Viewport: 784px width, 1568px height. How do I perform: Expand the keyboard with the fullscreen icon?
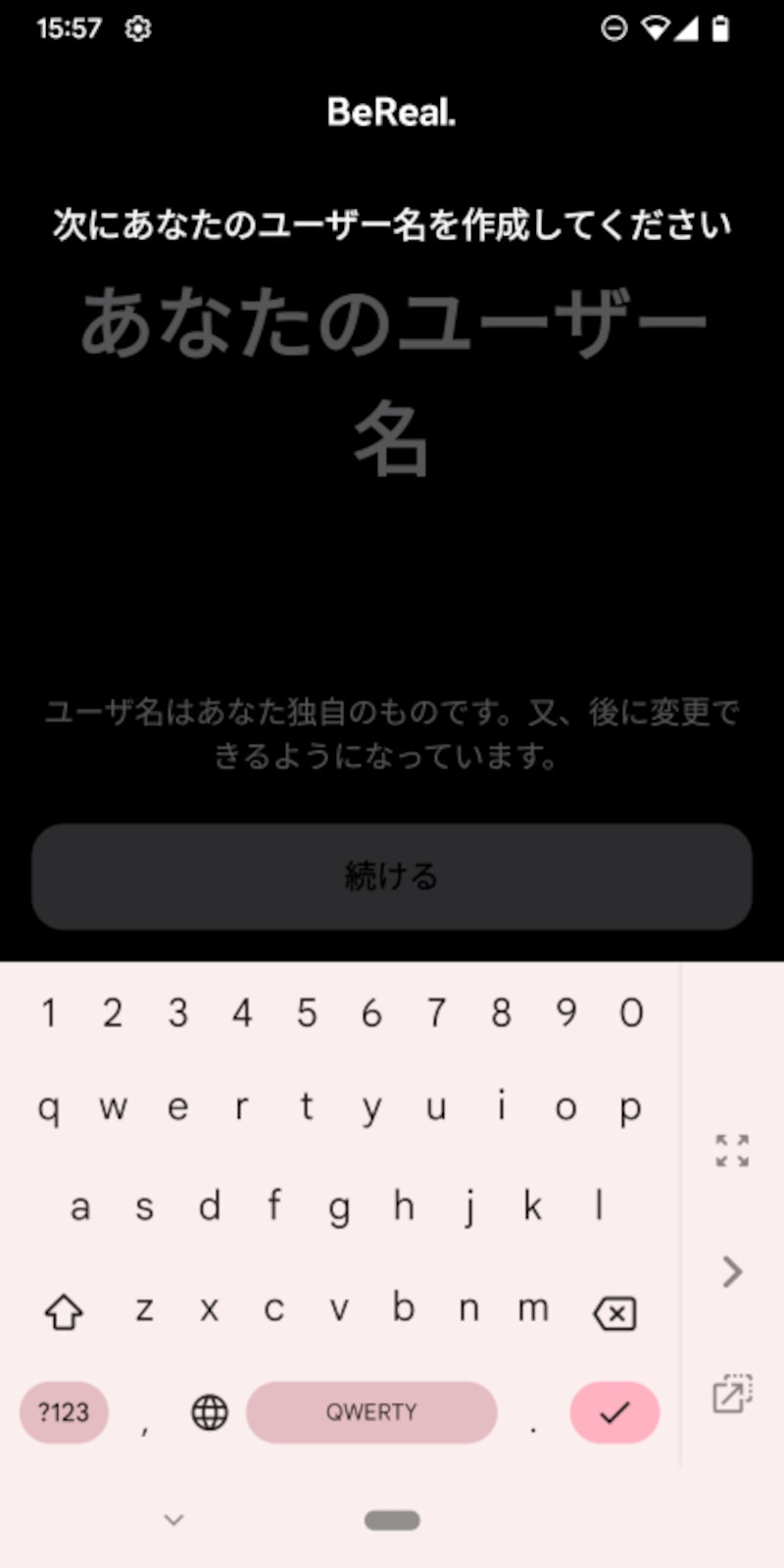pos(732,1151)
